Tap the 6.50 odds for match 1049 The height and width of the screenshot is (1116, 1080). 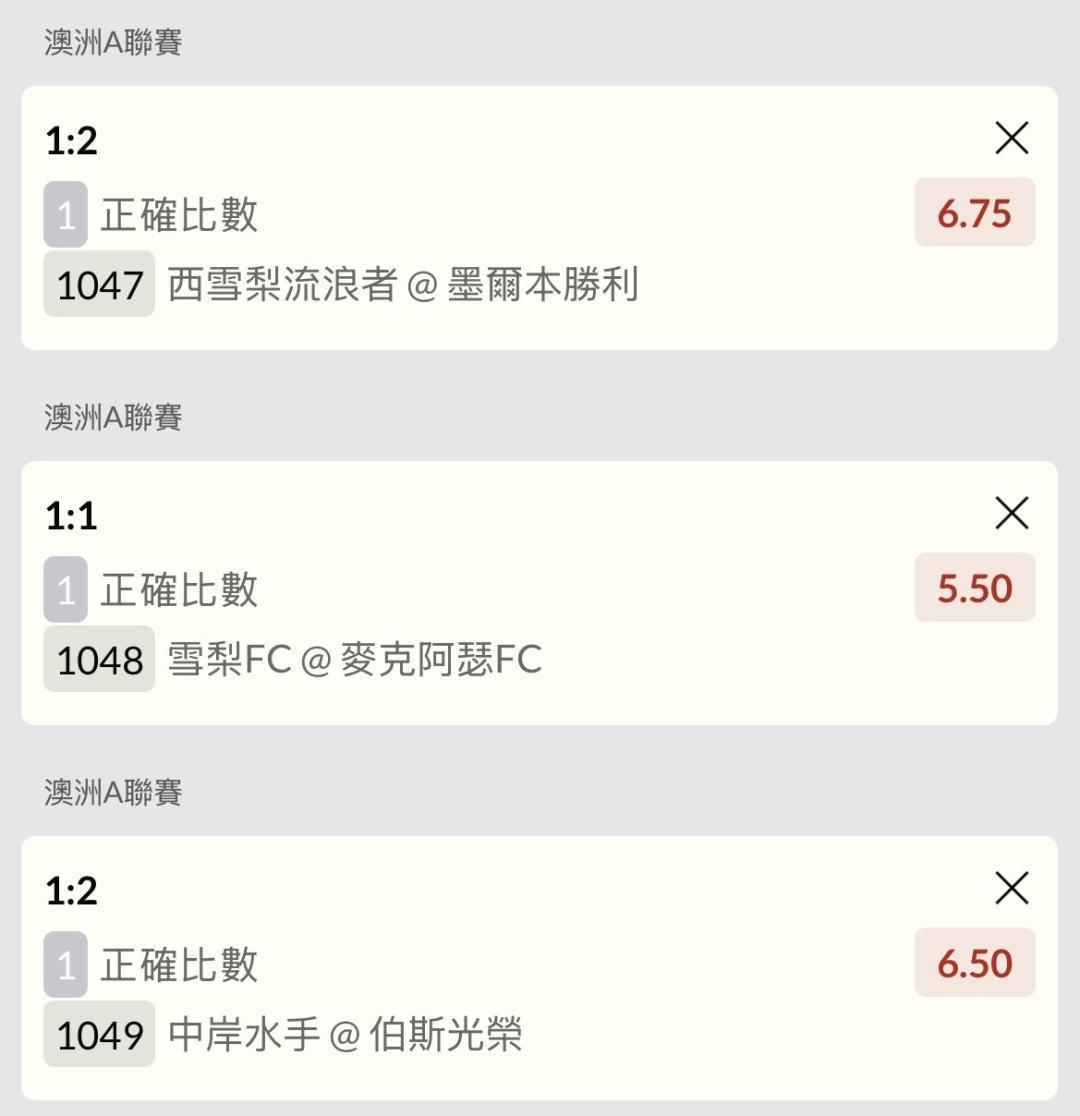974,963
